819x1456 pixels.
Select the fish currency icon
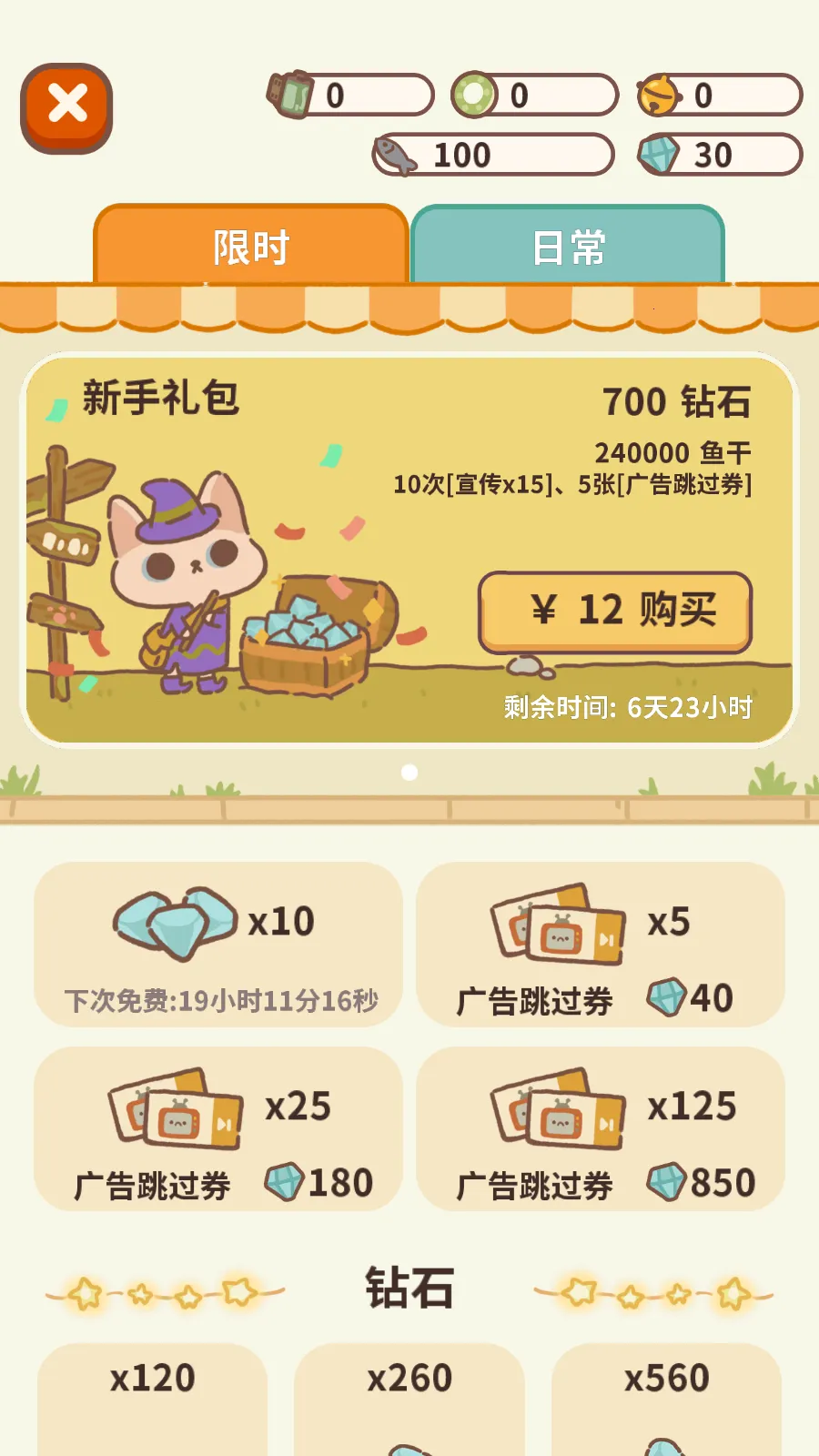[395, 155]
